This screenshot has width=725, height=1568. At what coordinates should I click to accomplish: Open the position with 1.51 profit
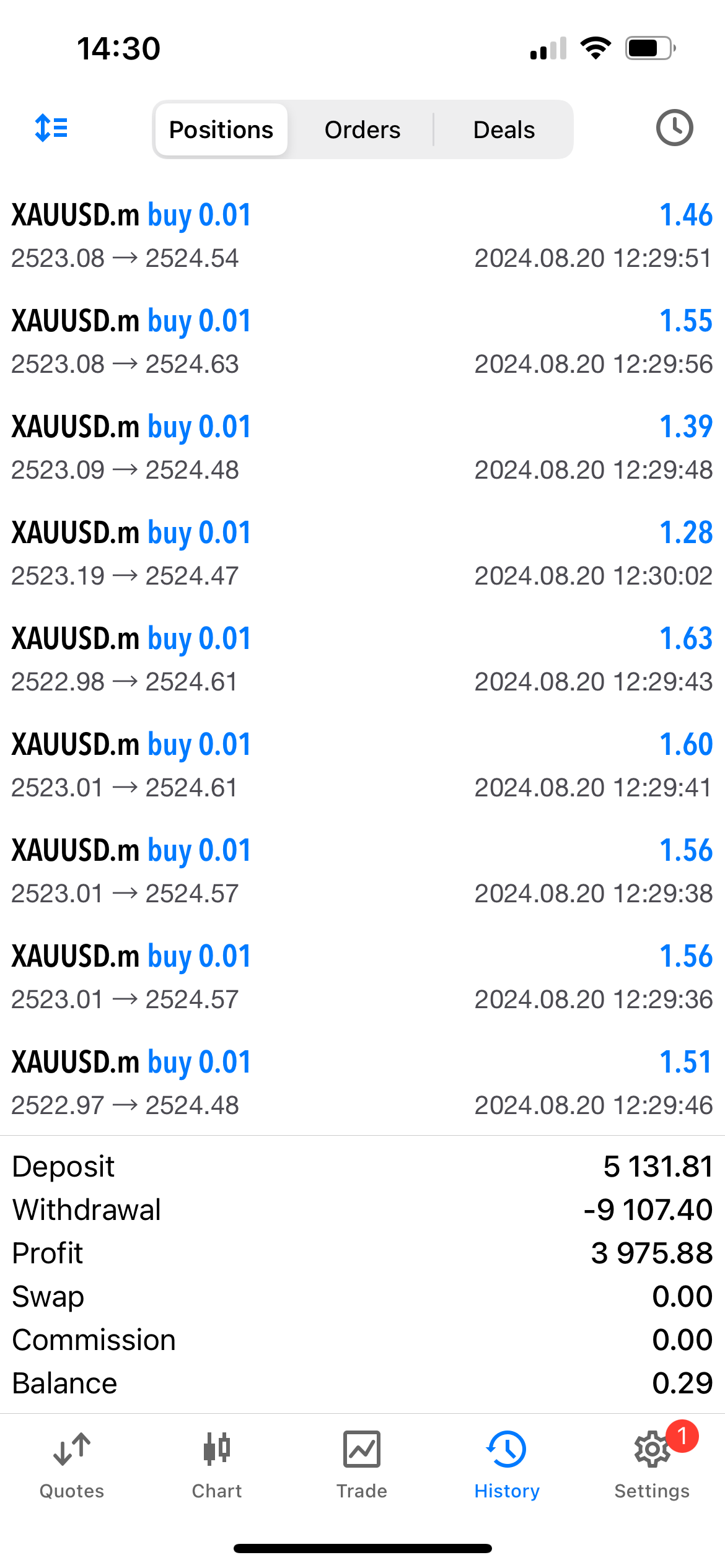(x=362, y=1083)
